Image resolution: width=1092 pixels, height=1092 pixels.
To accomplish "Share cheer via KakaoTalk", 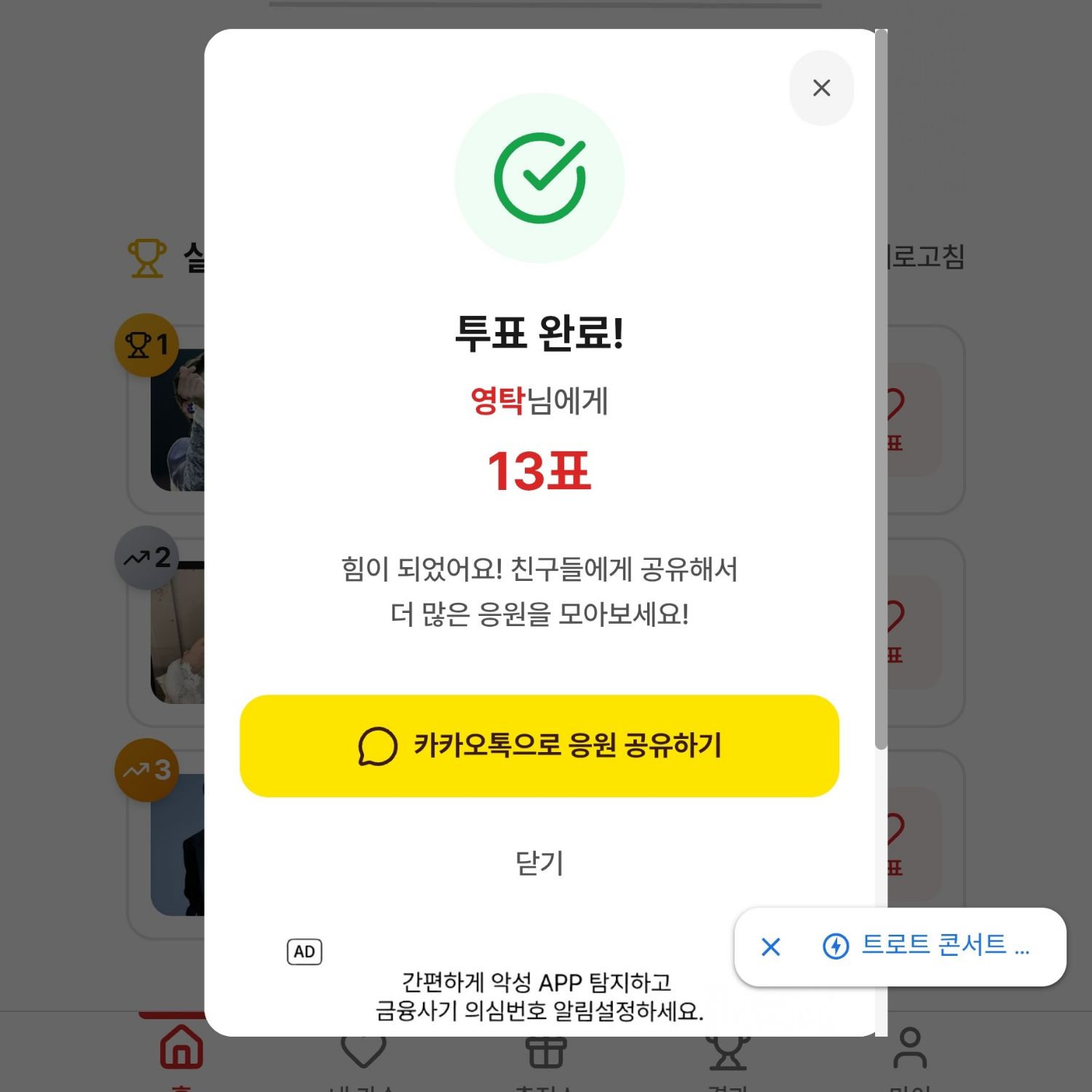I will pos(539,745).
